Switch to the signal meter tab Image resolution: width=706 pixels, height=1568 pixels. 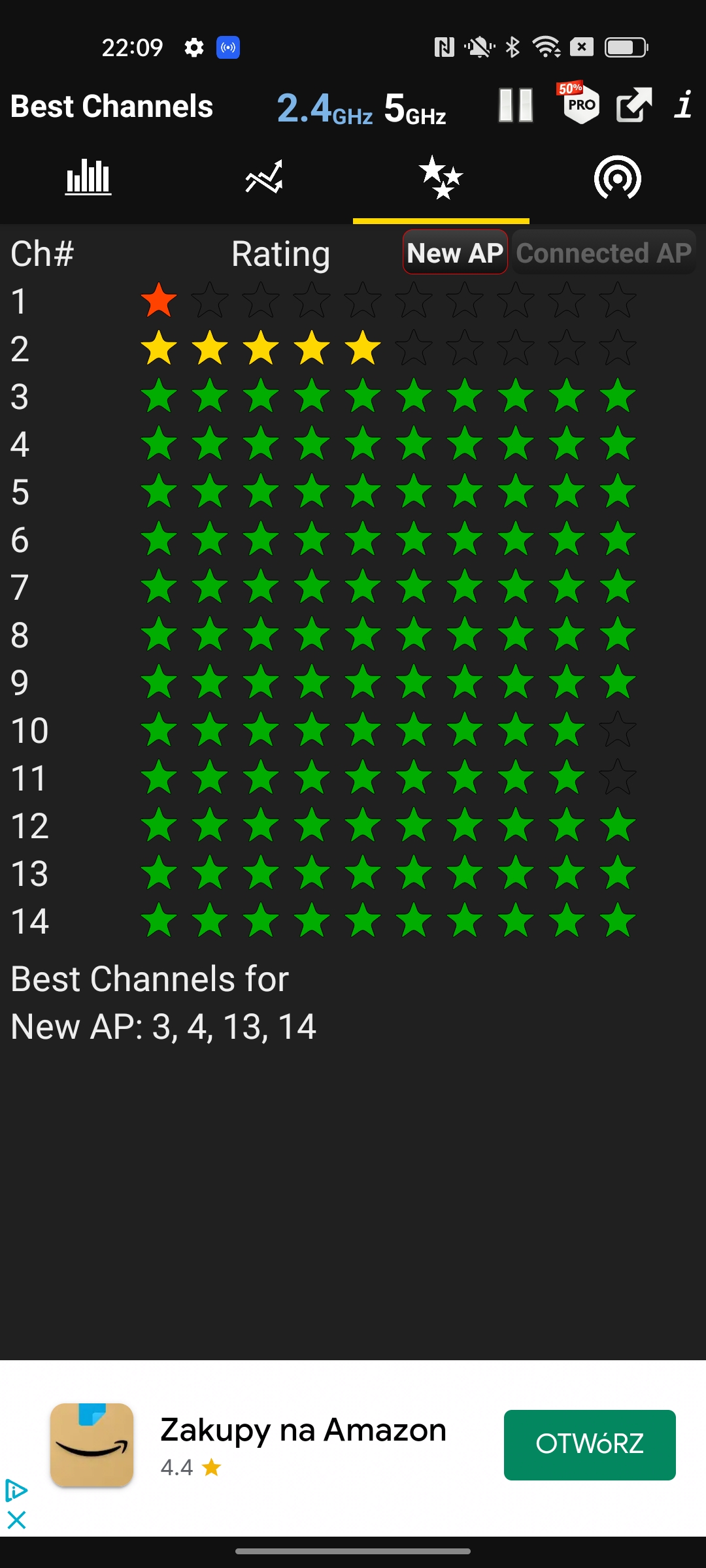617,177
